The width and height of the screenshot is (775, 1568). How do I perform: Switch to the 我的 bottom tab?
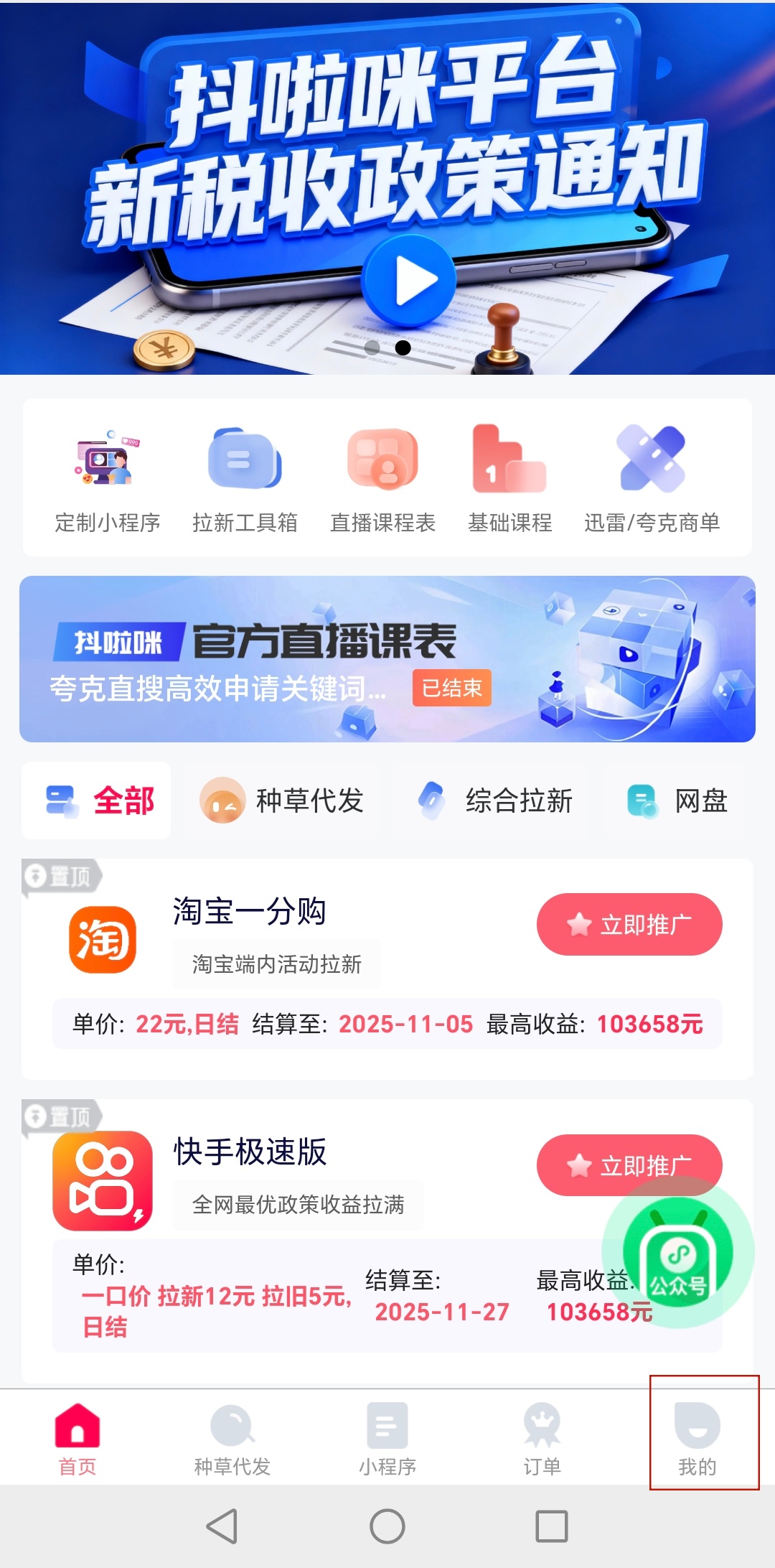[697, 1437]
